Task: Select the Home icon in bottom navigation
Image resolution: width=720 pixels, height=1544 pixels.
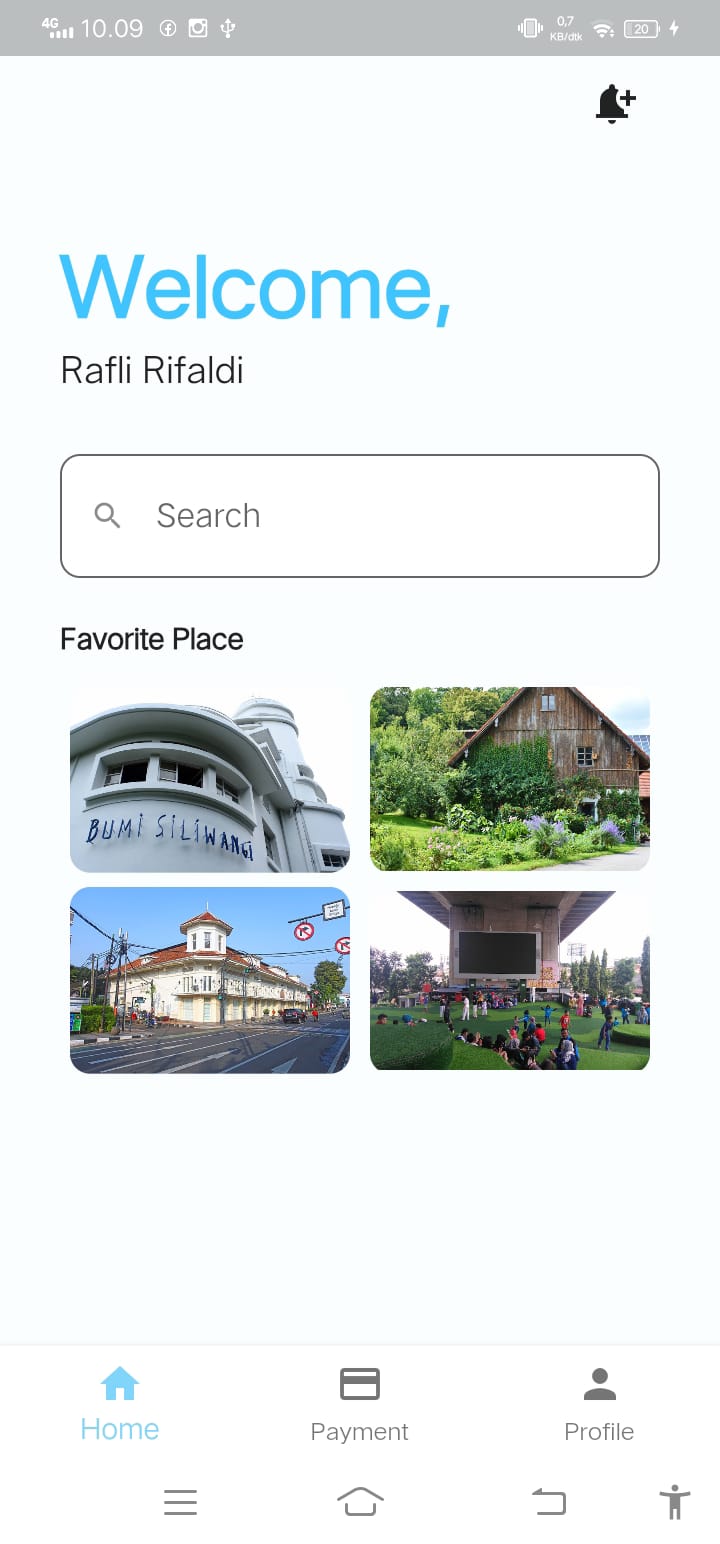Action: [119, 1384]
